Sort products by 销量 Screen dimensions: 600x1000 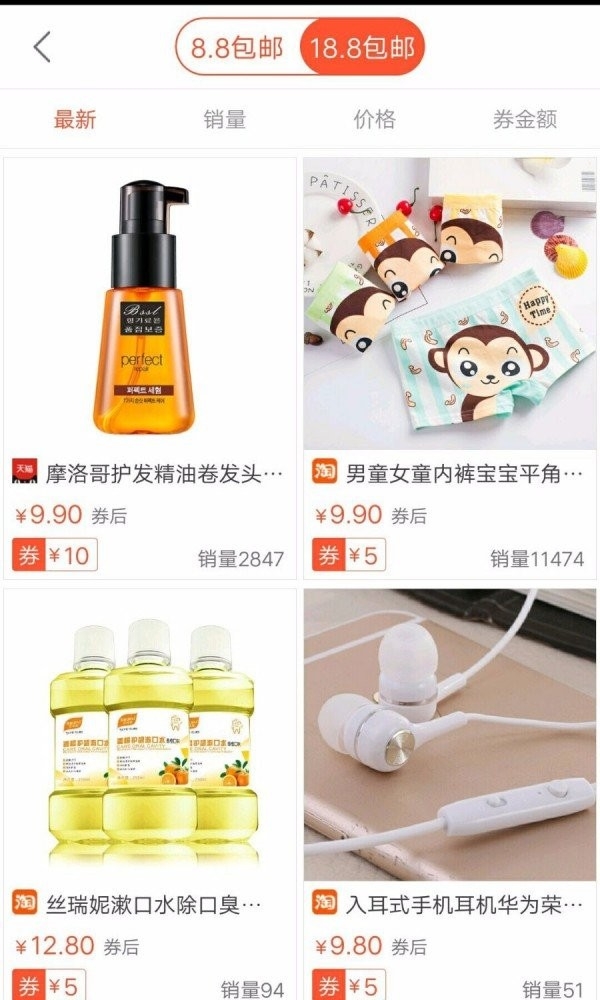224,120
